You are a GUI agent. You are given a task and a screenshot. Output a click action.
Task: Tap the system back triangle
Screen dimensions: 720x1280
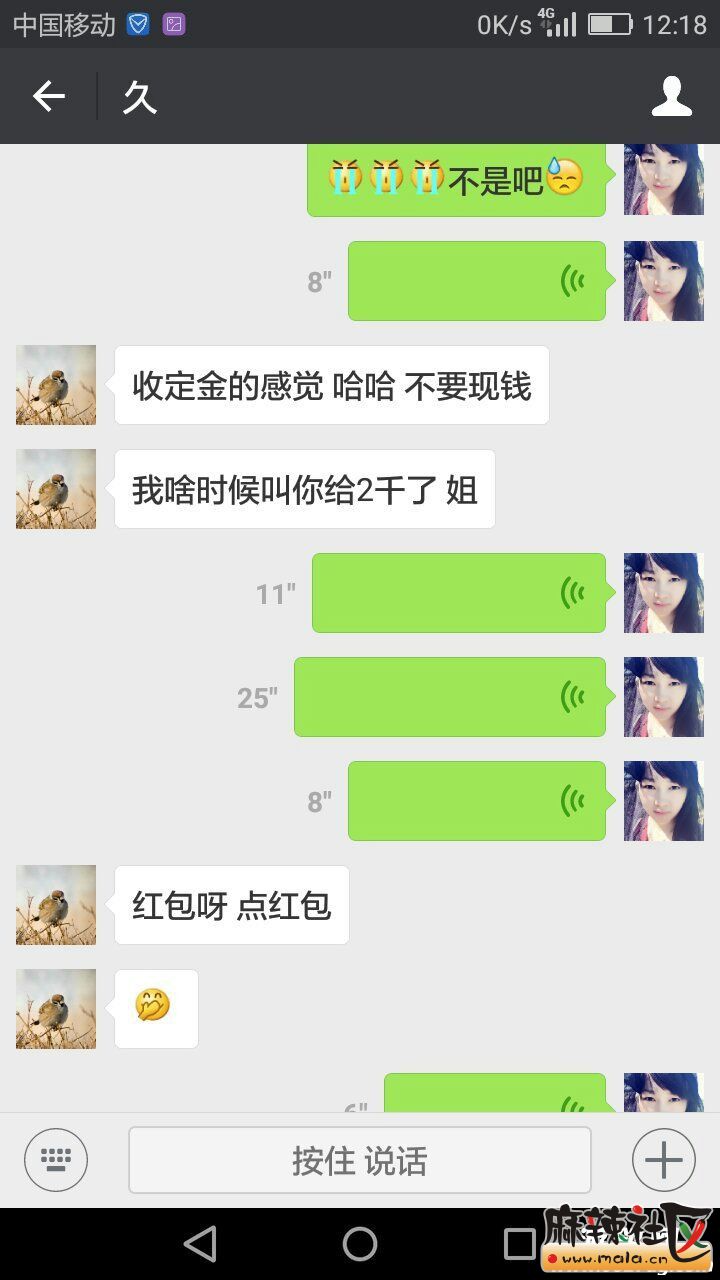[x=200, y=1244]
